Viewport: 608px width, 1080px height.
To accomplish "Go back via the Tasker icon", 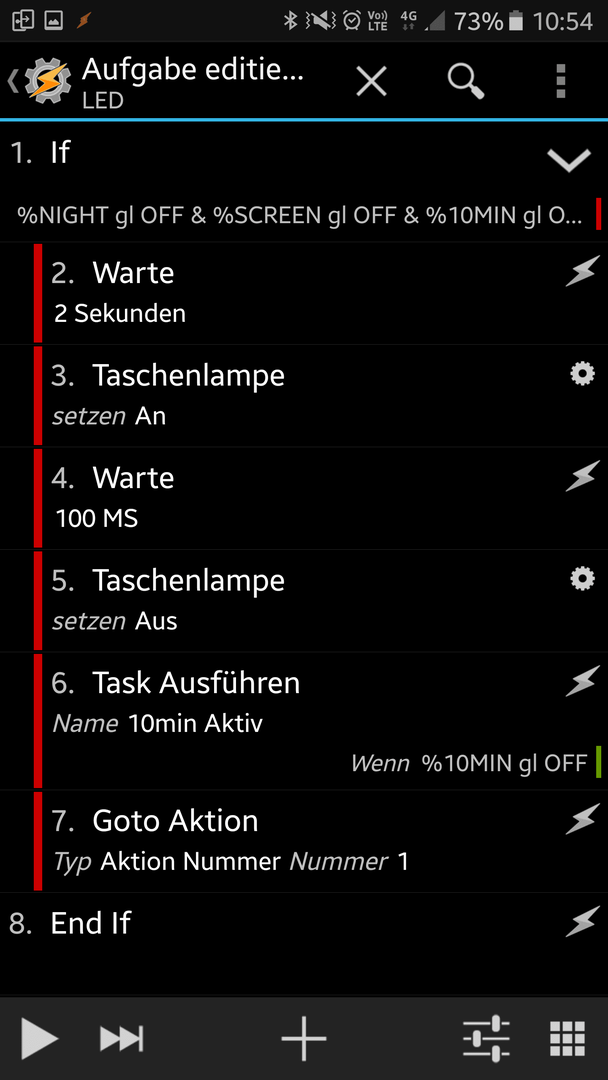I will pos(39,81).
